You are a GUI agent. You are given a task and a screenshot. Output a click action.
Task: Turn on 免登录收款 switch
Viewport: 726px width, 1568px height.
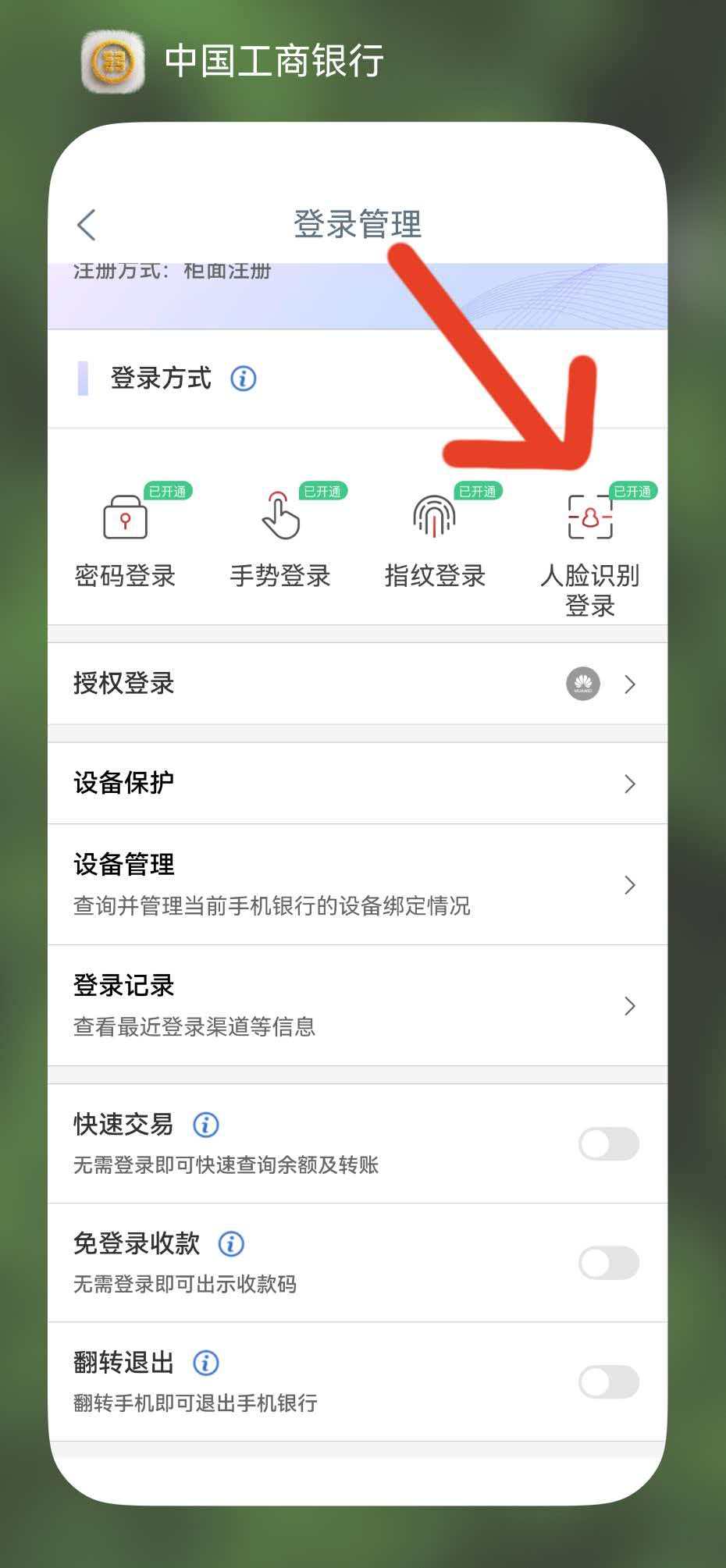point(608,1263)
